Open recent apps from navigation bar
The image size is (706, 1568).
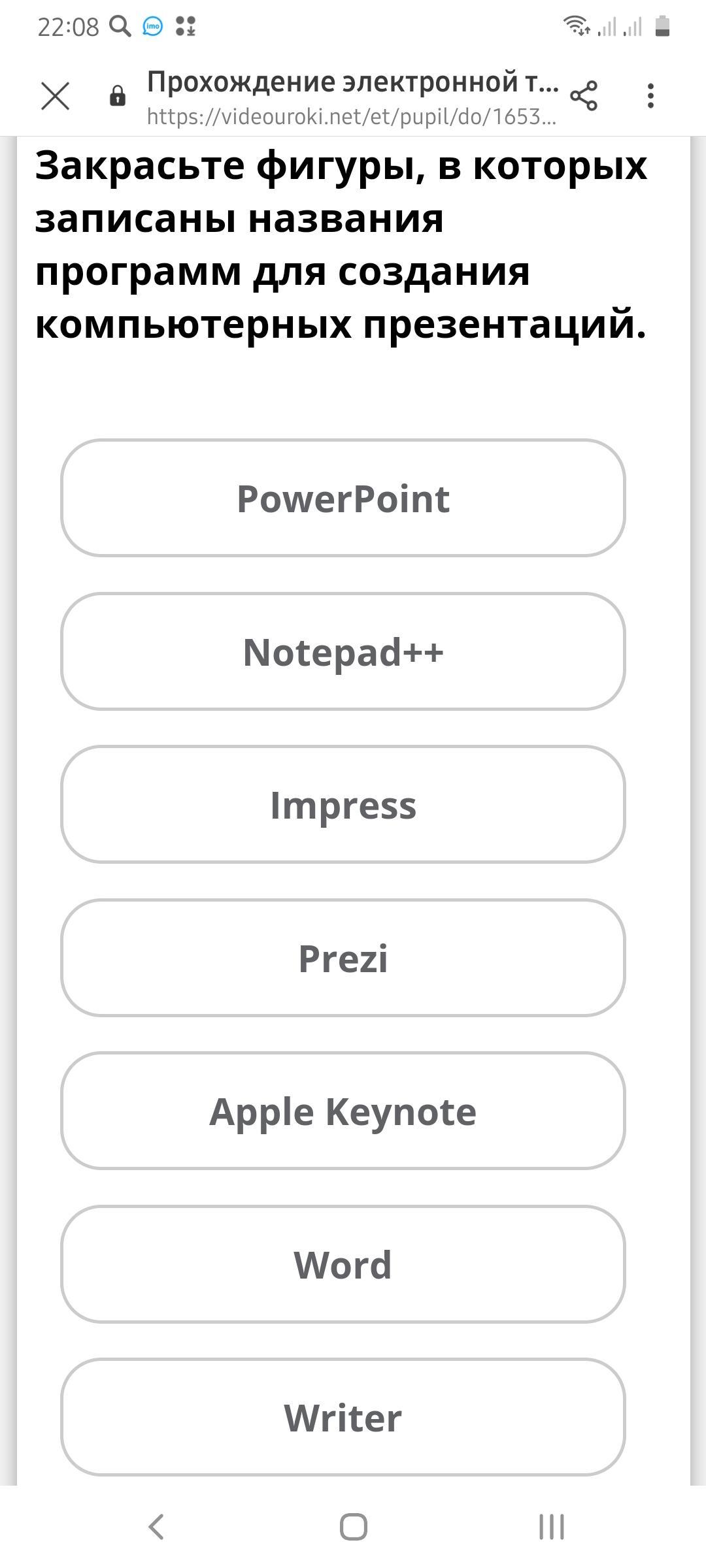[551, 1527]
